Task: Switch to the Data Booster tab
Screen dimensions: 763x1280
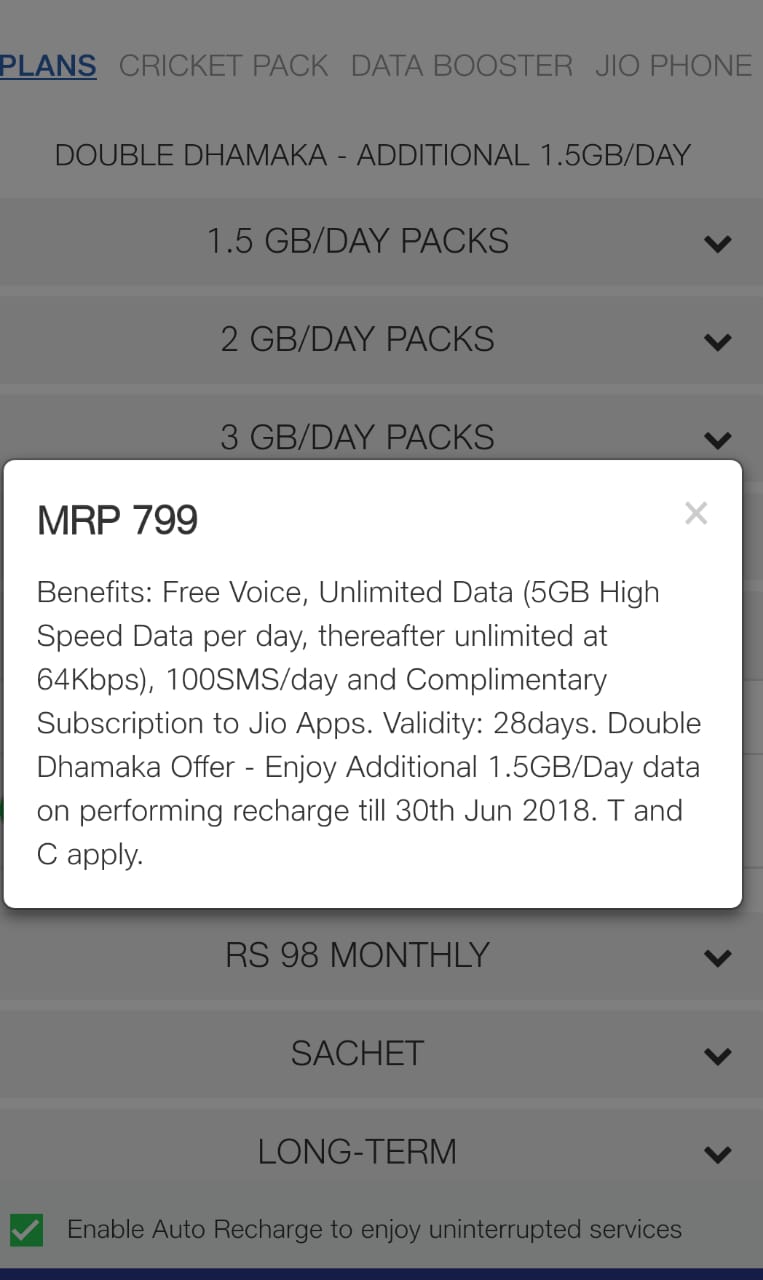Action: tap(461, 66)
